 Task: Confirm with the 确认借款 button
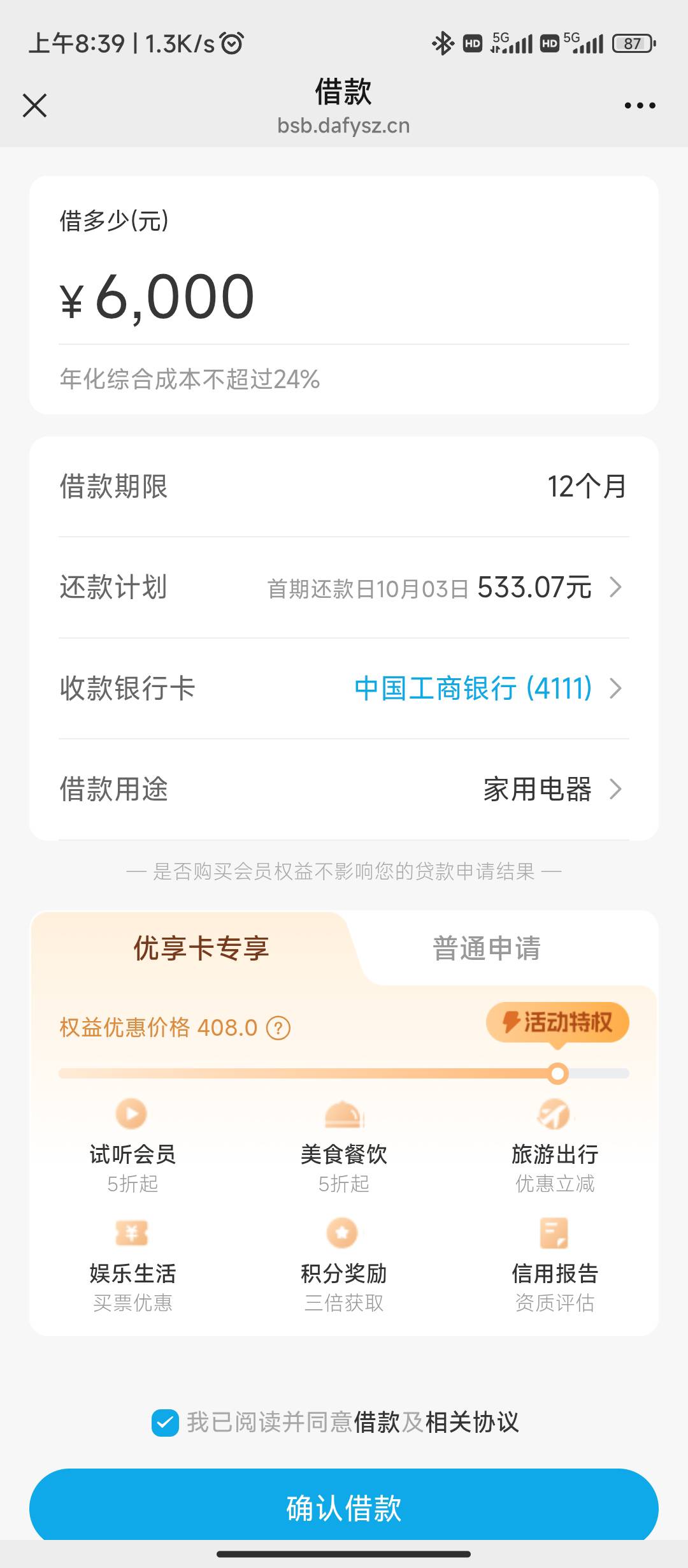[x=344, y=1508]
